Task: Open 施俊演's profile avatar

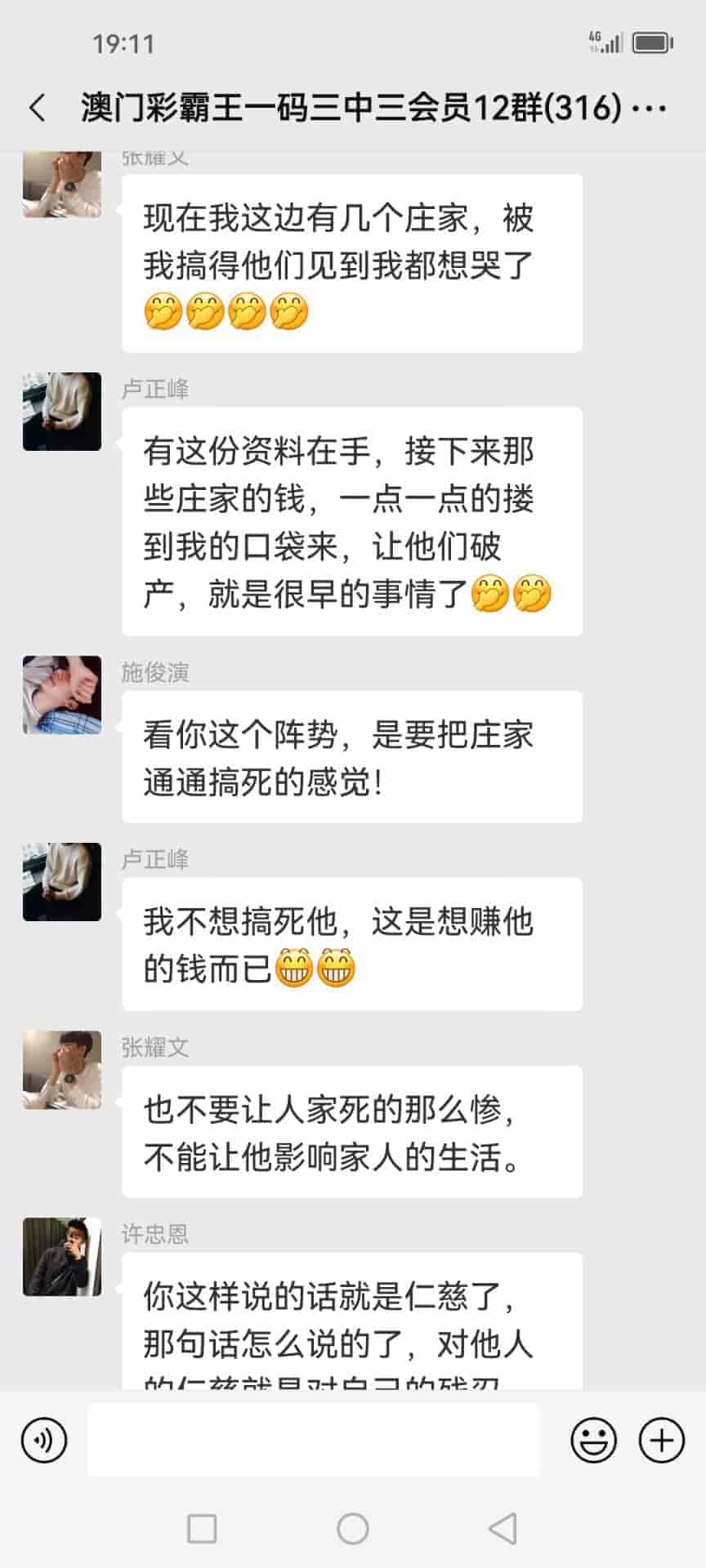Action: click(x=62, y=695)
